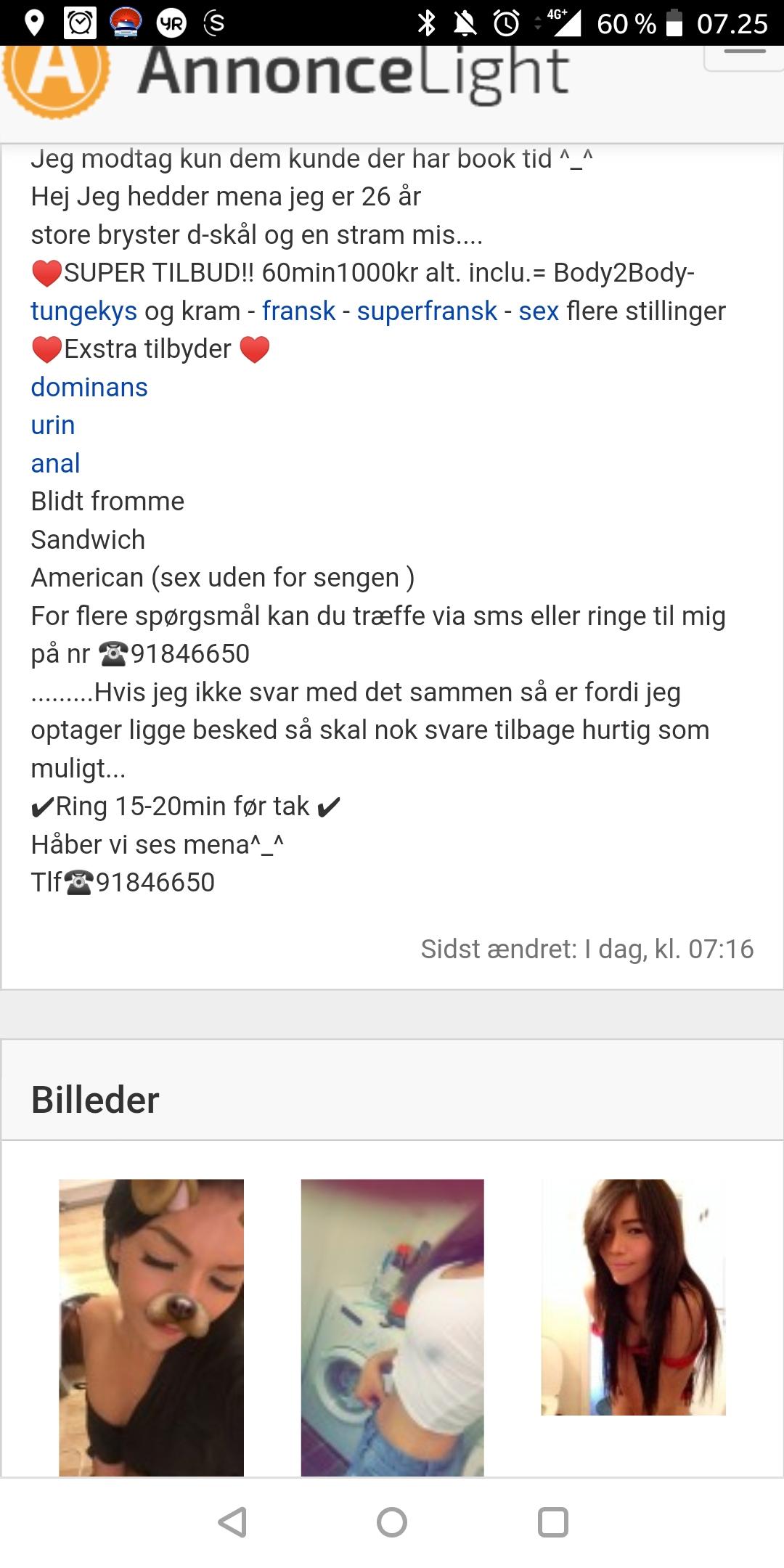Open the "tungekys" link
This screenshot has width=784, height=1568.
click(83, 311)
